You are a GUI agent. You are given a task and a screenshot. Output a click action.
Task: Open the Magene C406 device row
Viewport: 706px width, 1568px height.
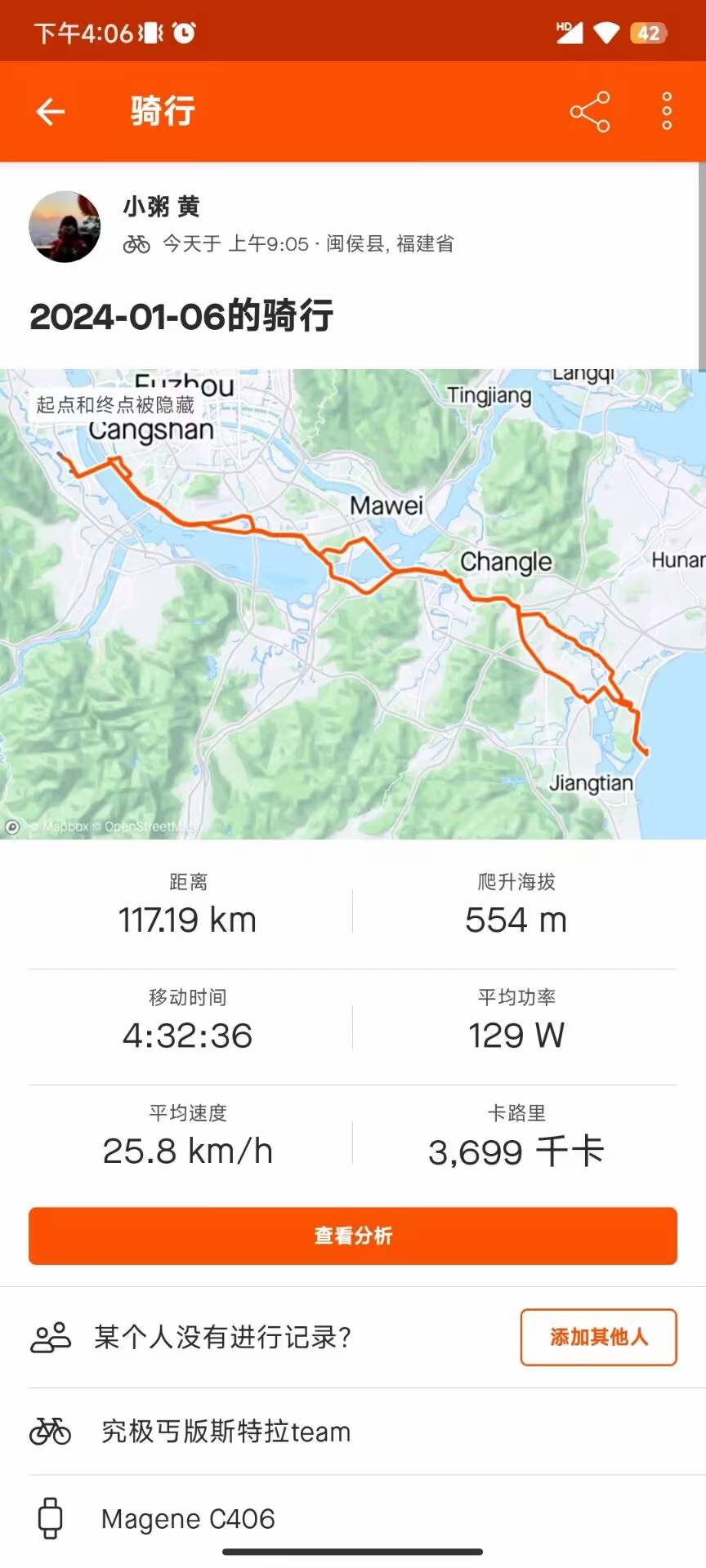tap(353, 1519)
